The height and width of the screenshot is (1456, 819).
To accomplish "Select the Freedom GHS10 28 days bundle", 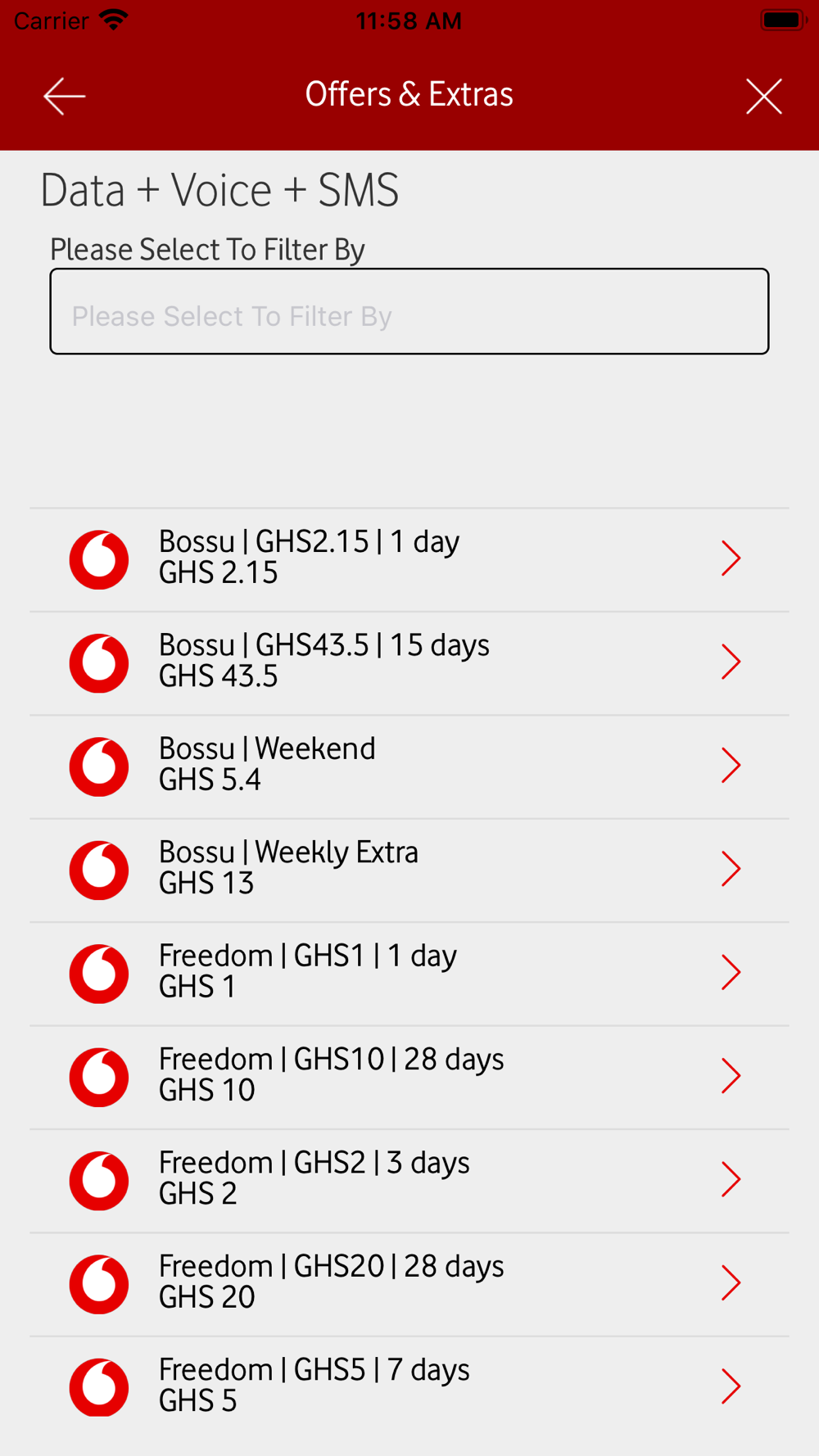I will click(409, 1078).
